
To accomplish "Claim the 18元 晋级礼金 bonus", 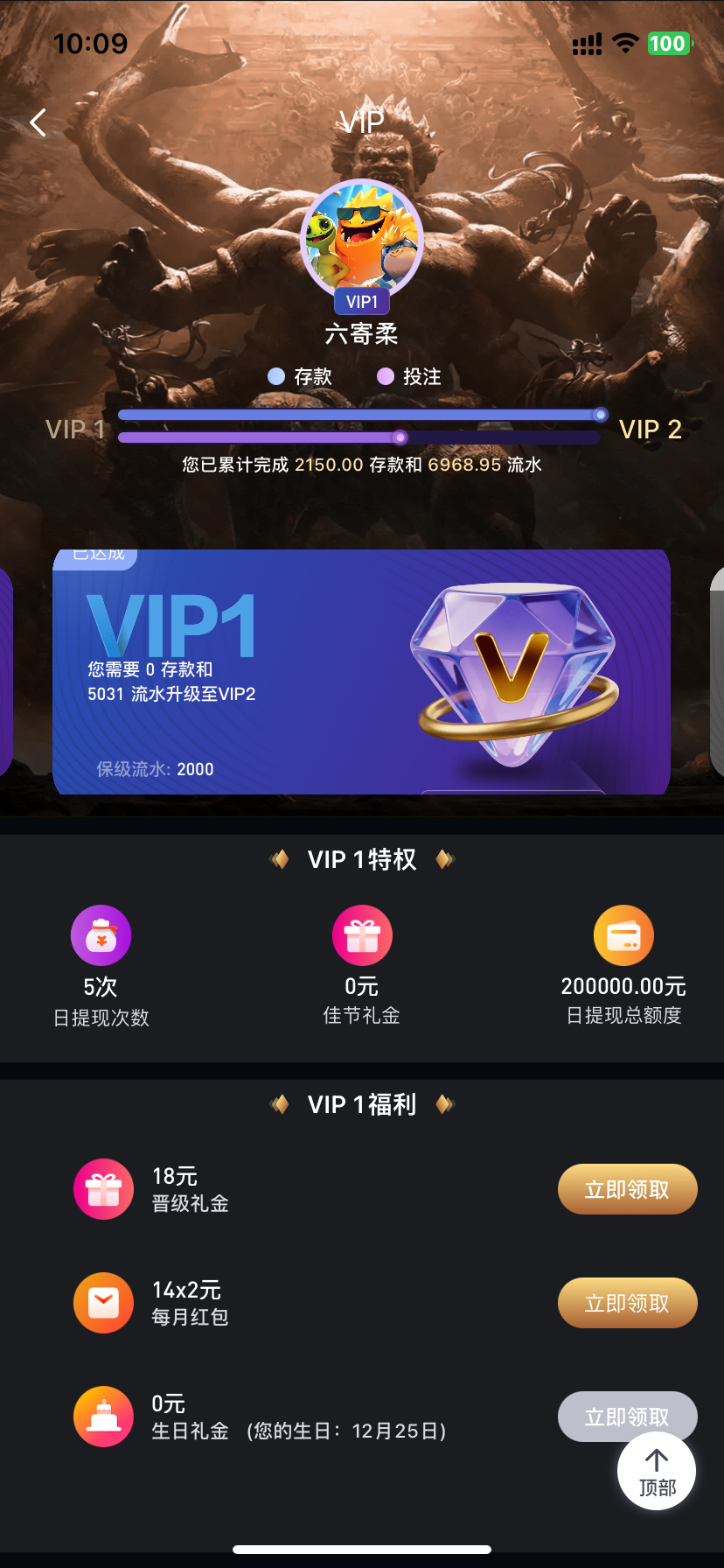I will pyautogui.click(x=627, y=1189).
